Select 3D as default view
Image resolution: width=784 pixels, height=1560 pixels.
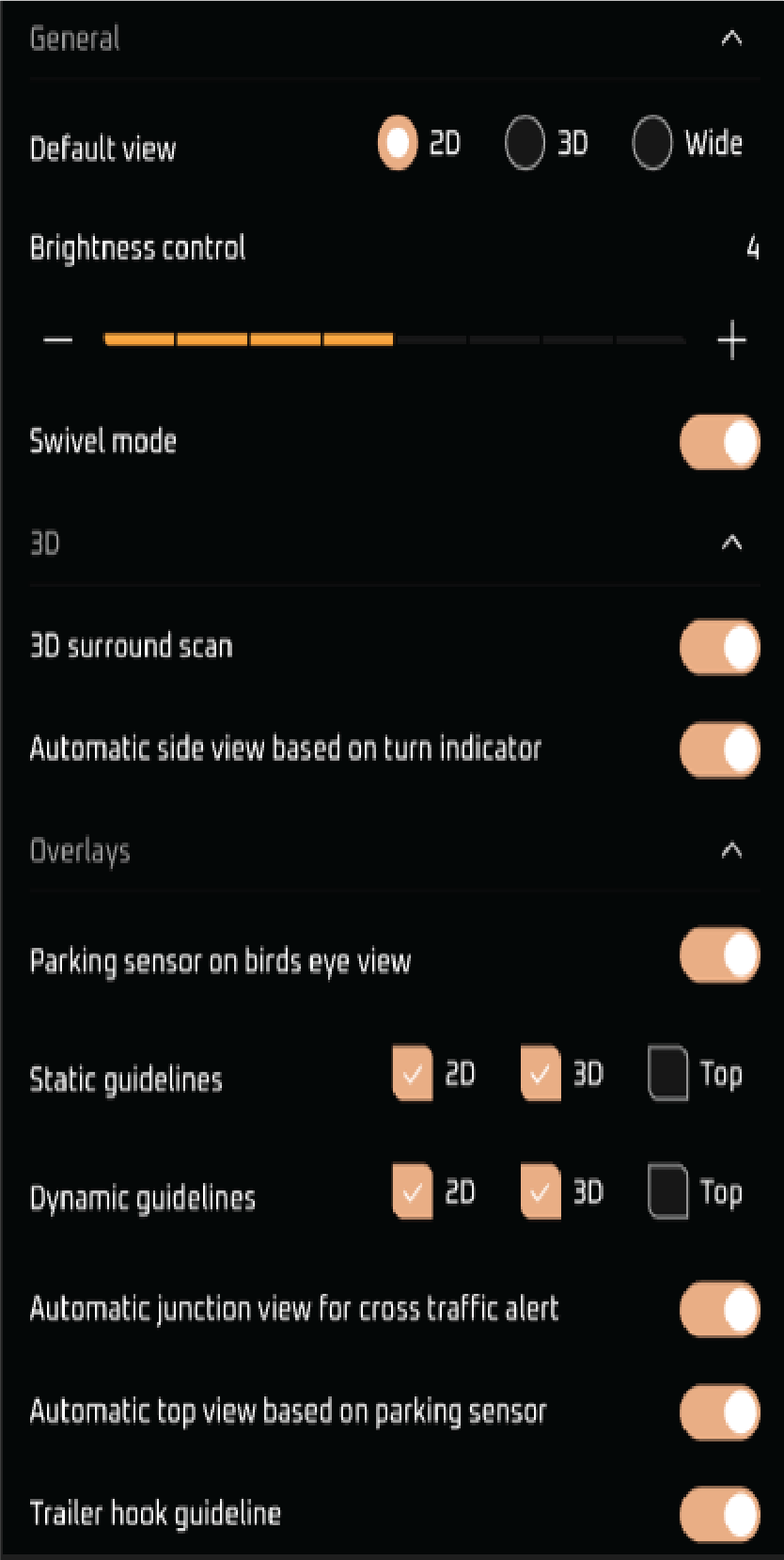pyautogui.click(x=525, y=143)
